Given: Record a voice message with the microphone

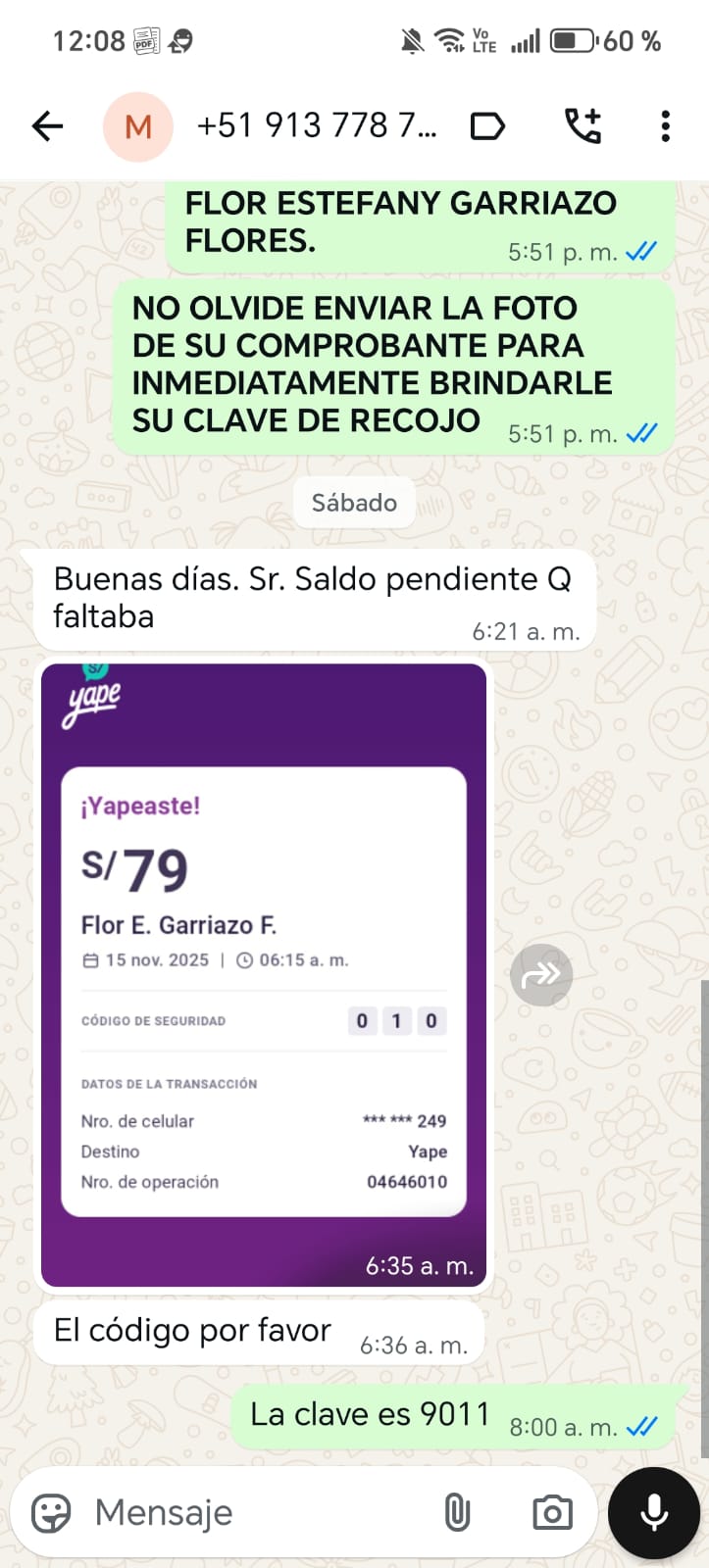Looking at the screenshot, I should [x=653, y=1513].
